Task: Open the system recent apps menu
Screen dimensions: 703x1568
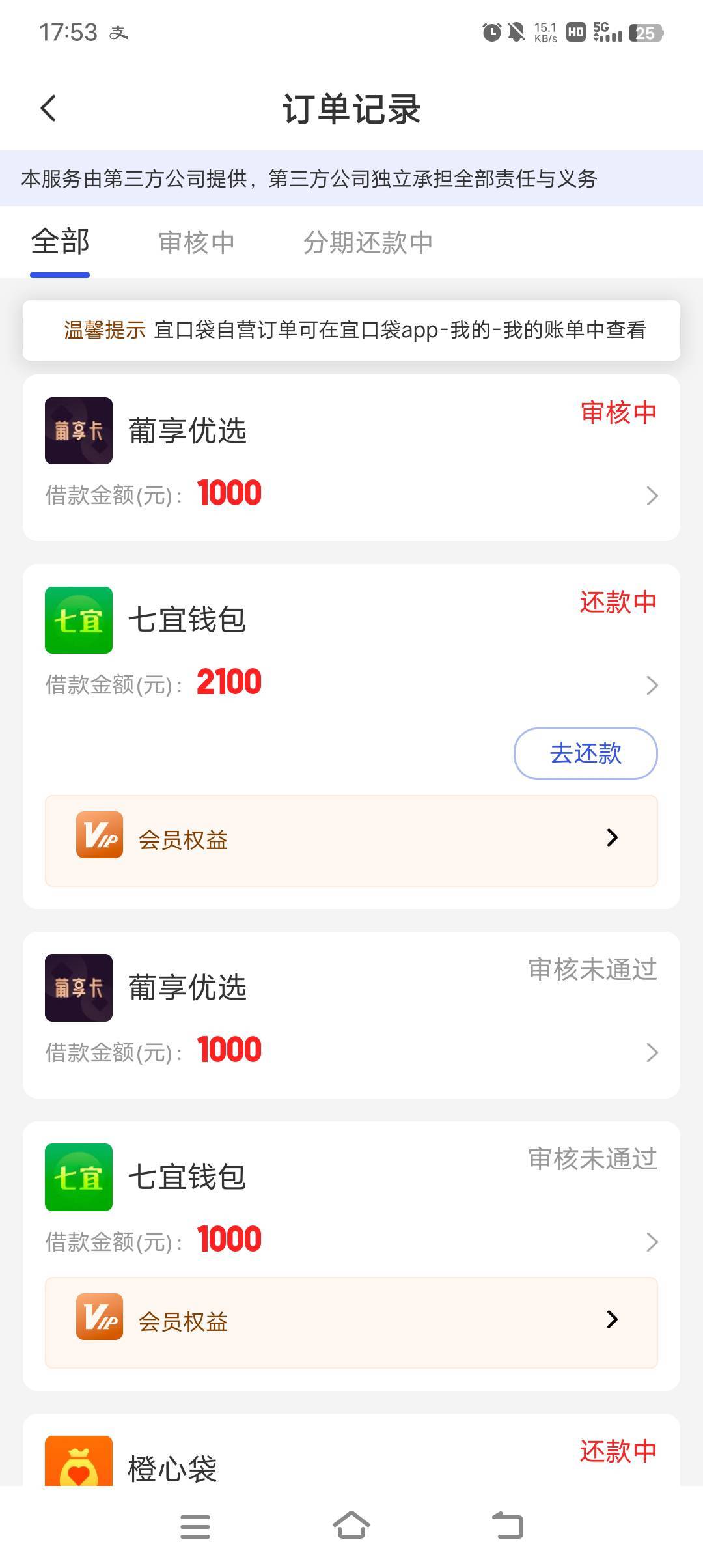Action: point(195,1526)
